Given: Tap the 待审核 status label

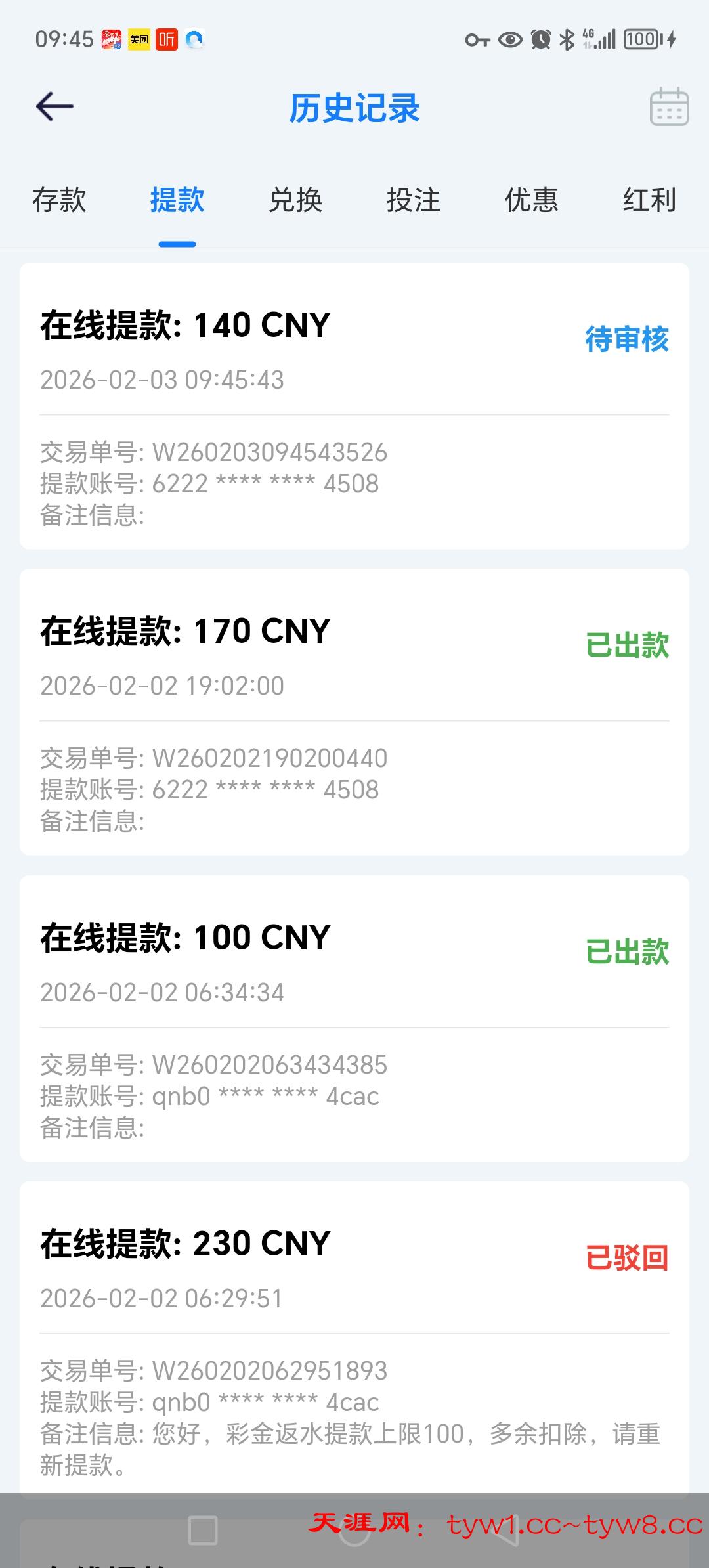Looking at the screenshot, I should pyautogui.click(x=626, y=340).
